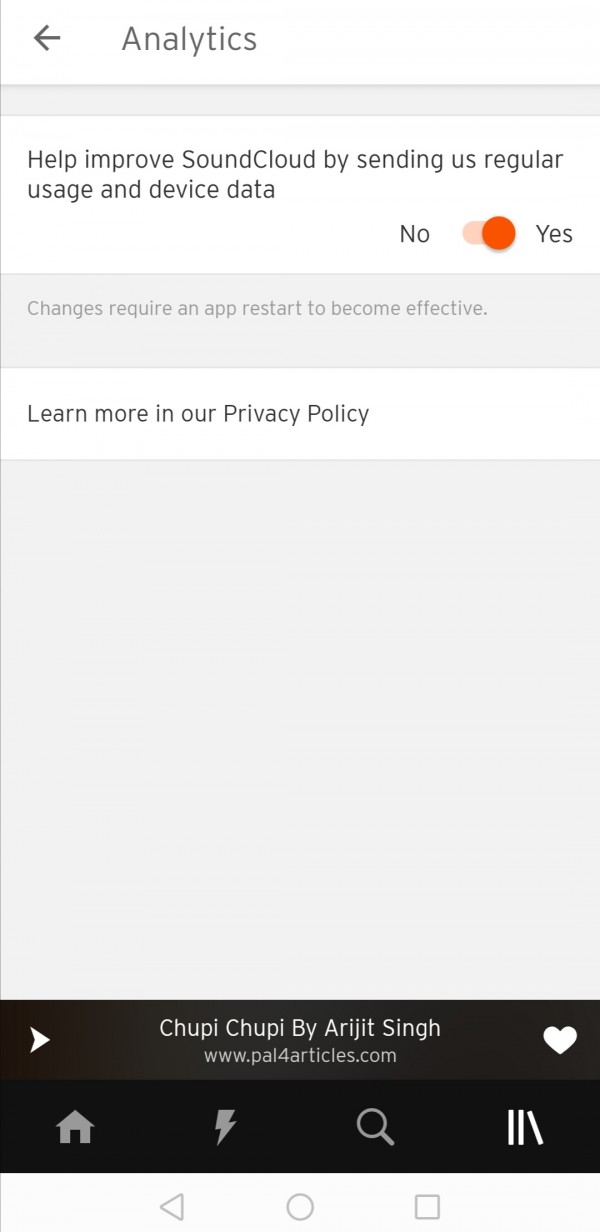600x1232 pixels.
Task: Go back from the Analytics screen
Action: click(x=47, y=39)
